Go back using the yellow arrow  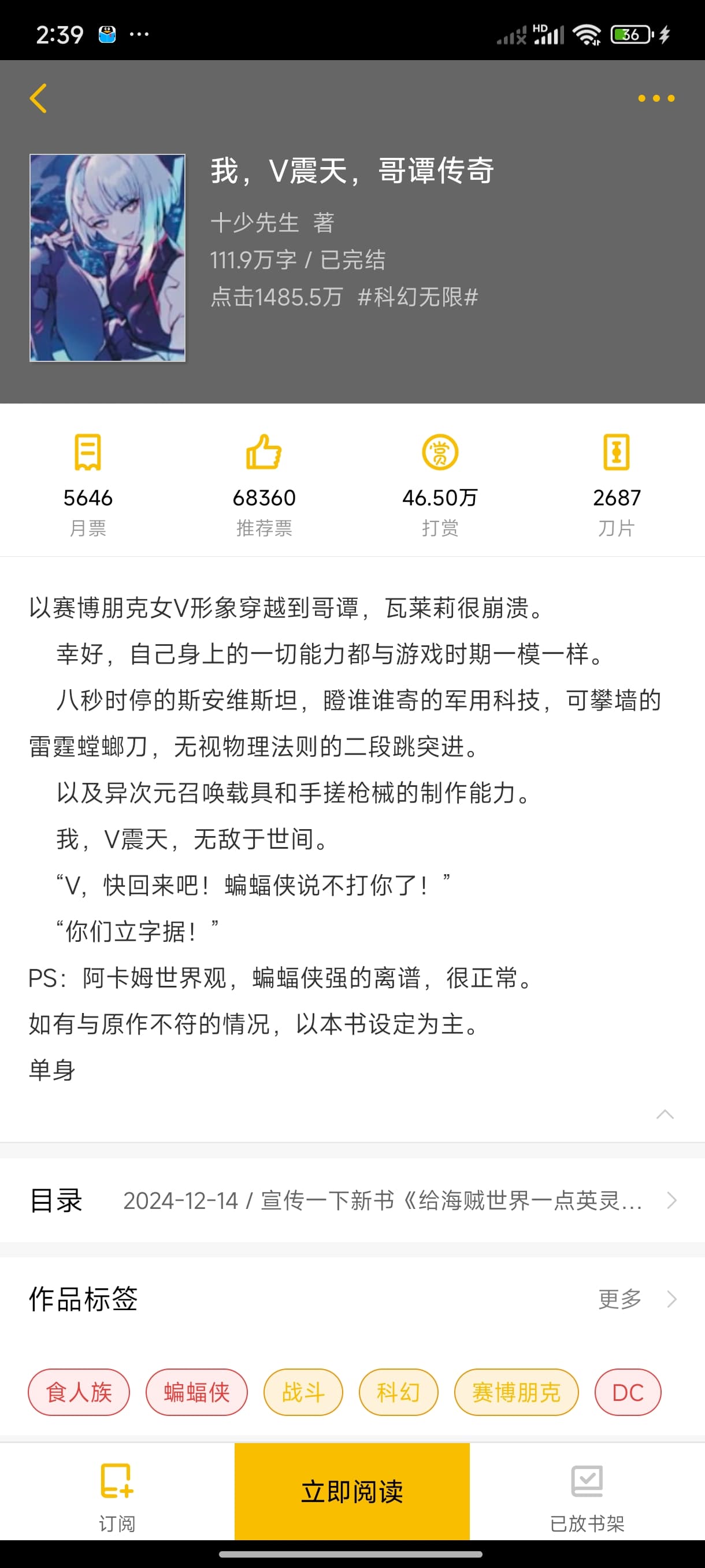click(x=38, y=98)
